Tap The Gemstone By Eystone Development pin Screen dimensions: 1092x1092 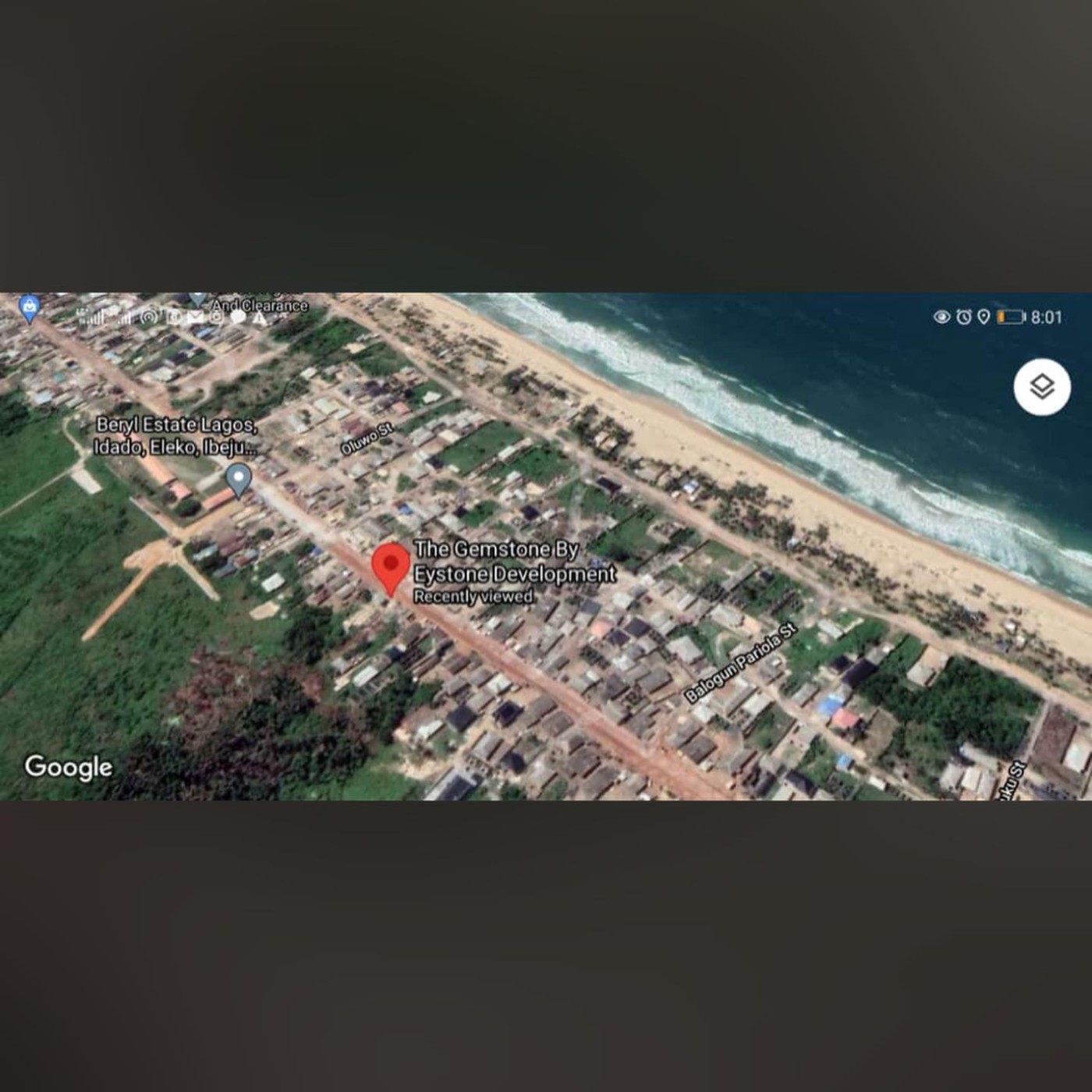pos(391,567)
